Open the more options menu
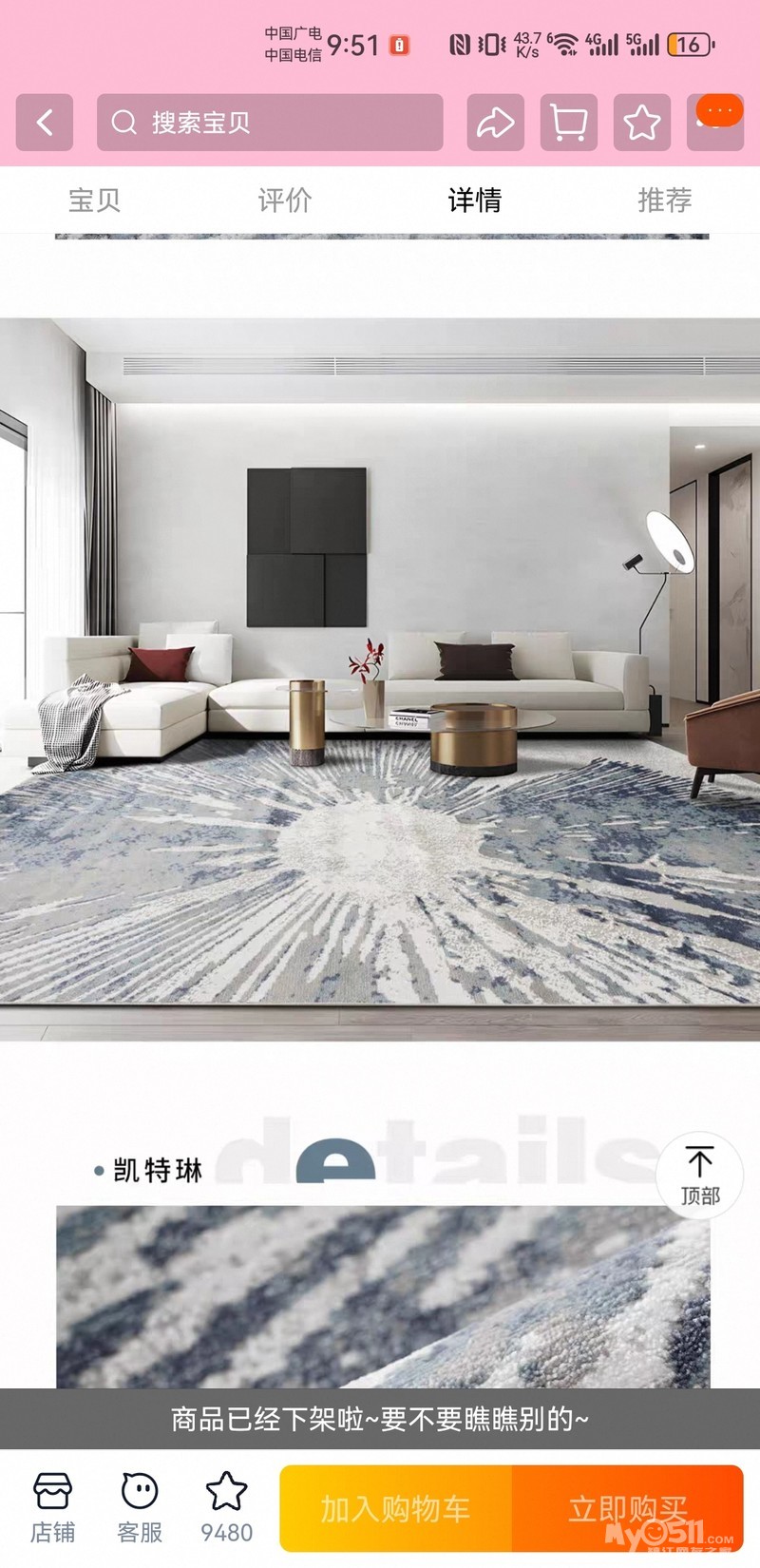Viewport: 760px width, 1568px height. [x=715, y=123]
